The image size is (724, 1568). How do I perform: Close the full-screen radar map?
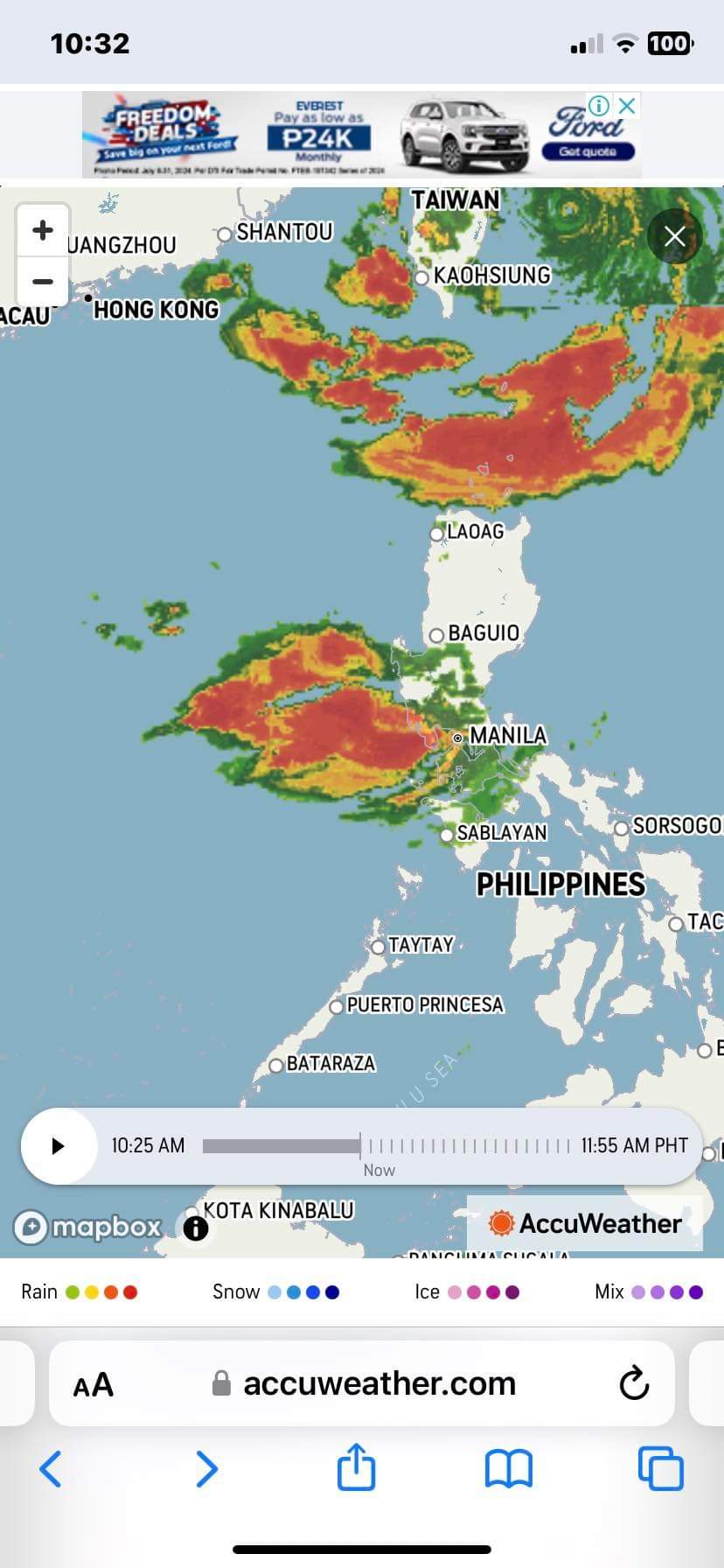pyautogui.click(x=674, y=236)
